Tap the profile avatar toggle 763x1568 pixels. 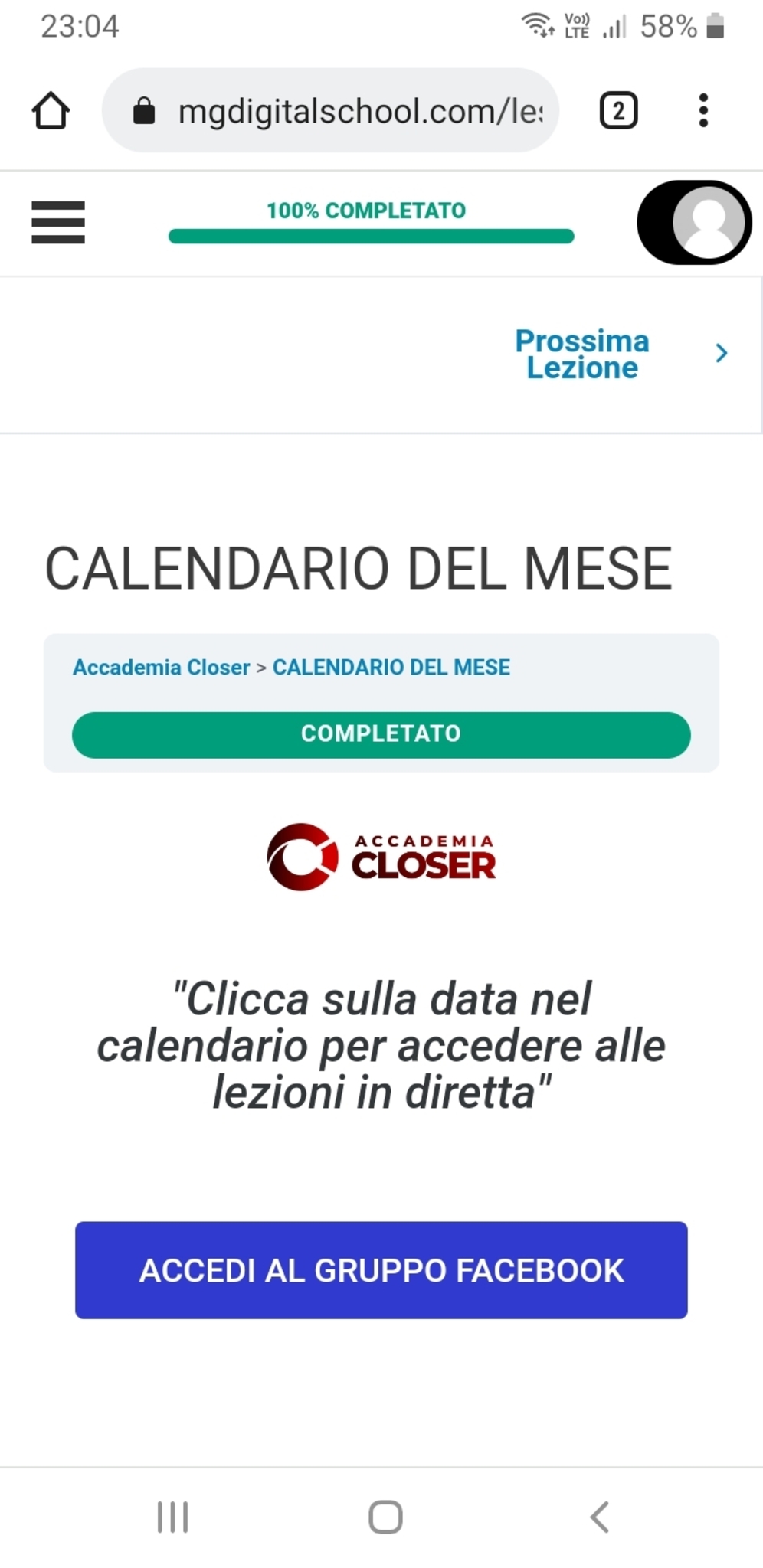click(694, 222)
